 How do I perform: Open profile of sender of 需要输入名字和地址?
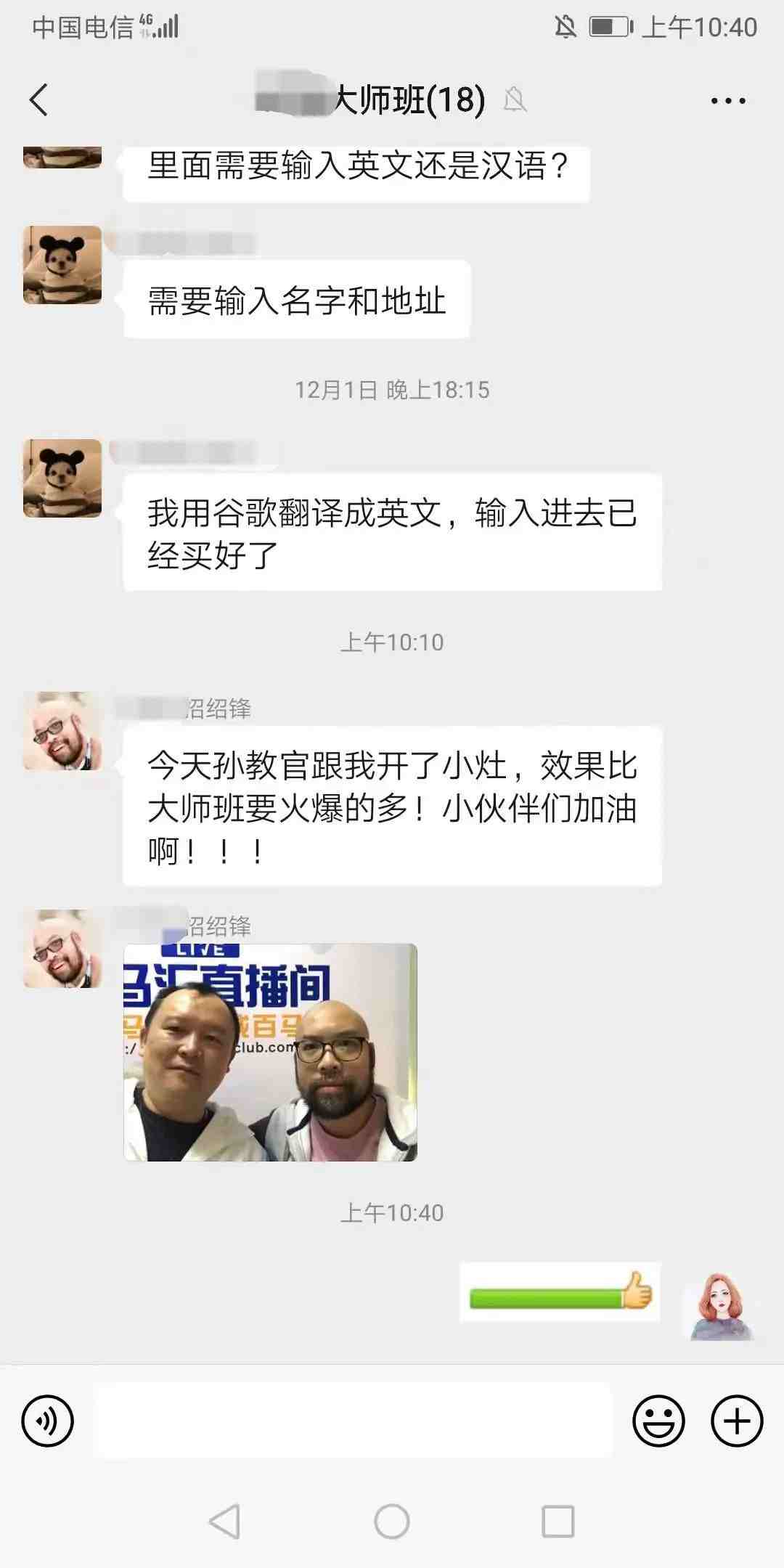[x=62, y=264]
